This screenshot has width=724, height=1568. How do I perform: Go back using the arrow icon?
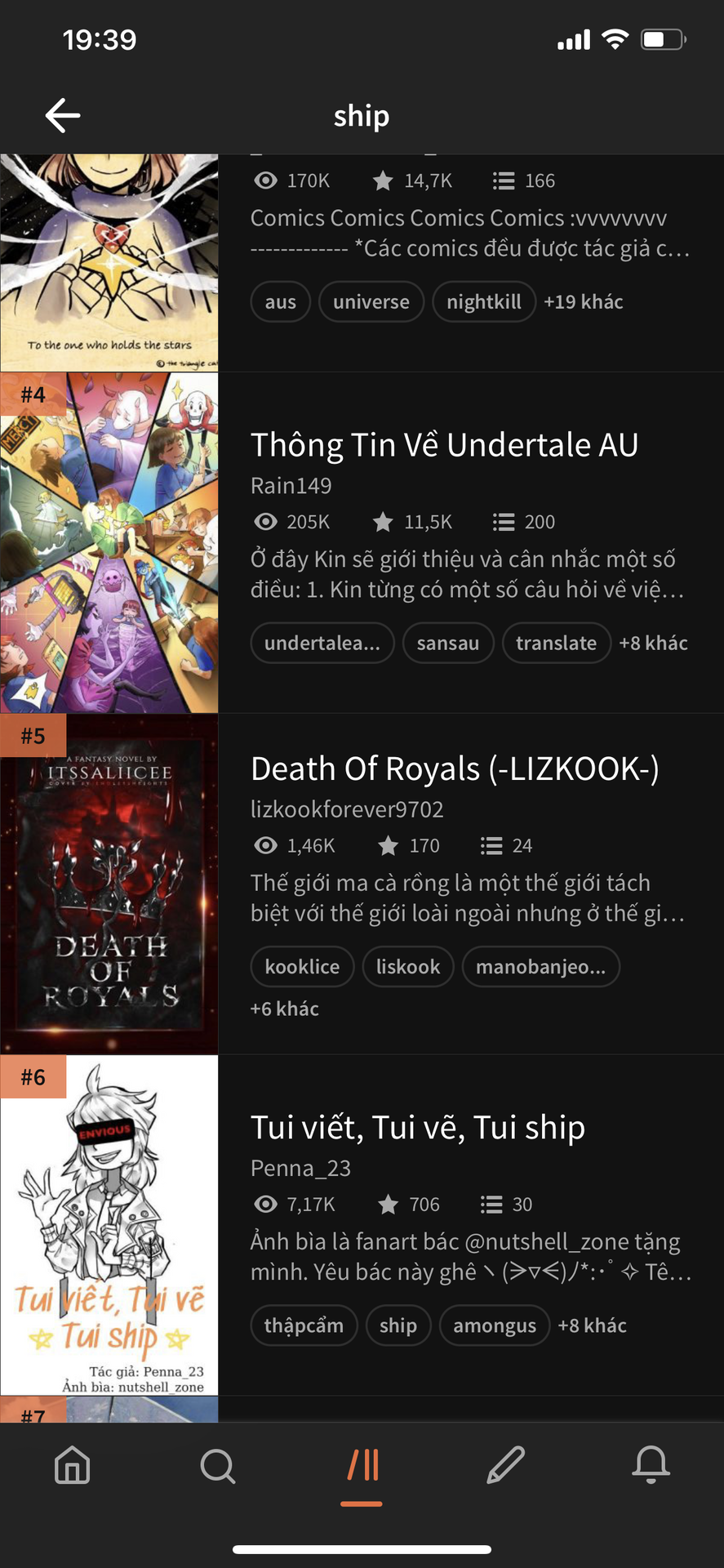tap(63, 115)
